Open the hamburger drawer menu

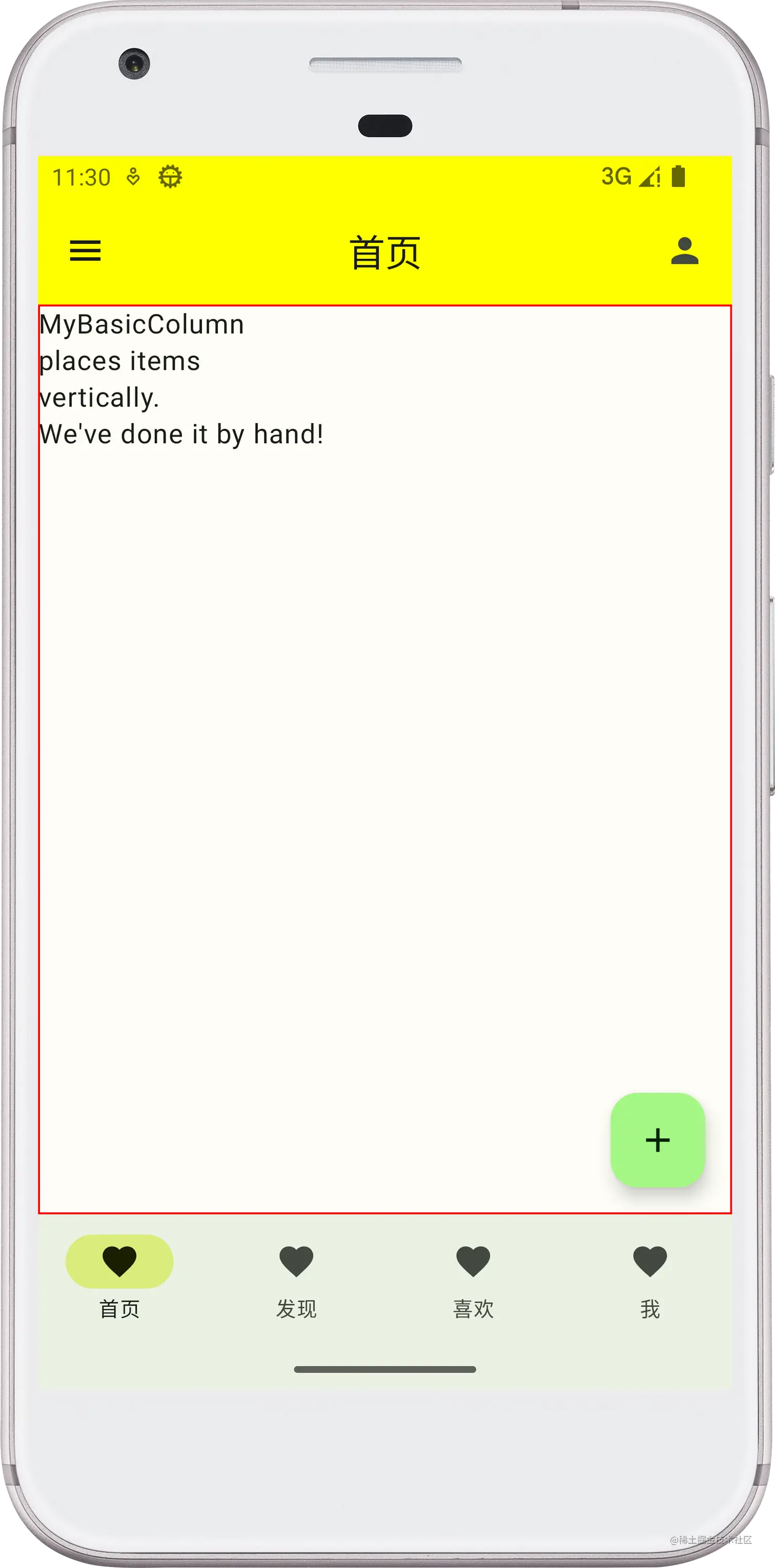coord(85,251)
